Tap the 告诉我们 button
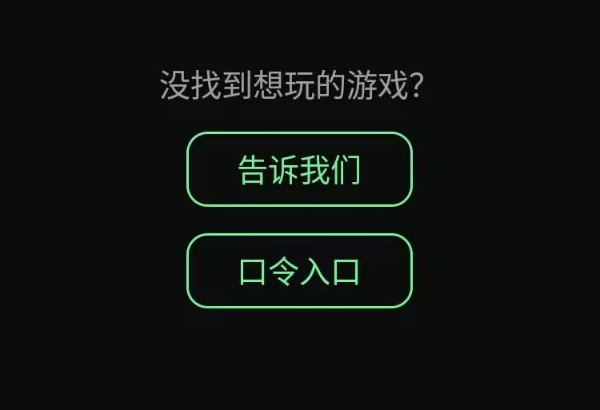 [299, 170]
